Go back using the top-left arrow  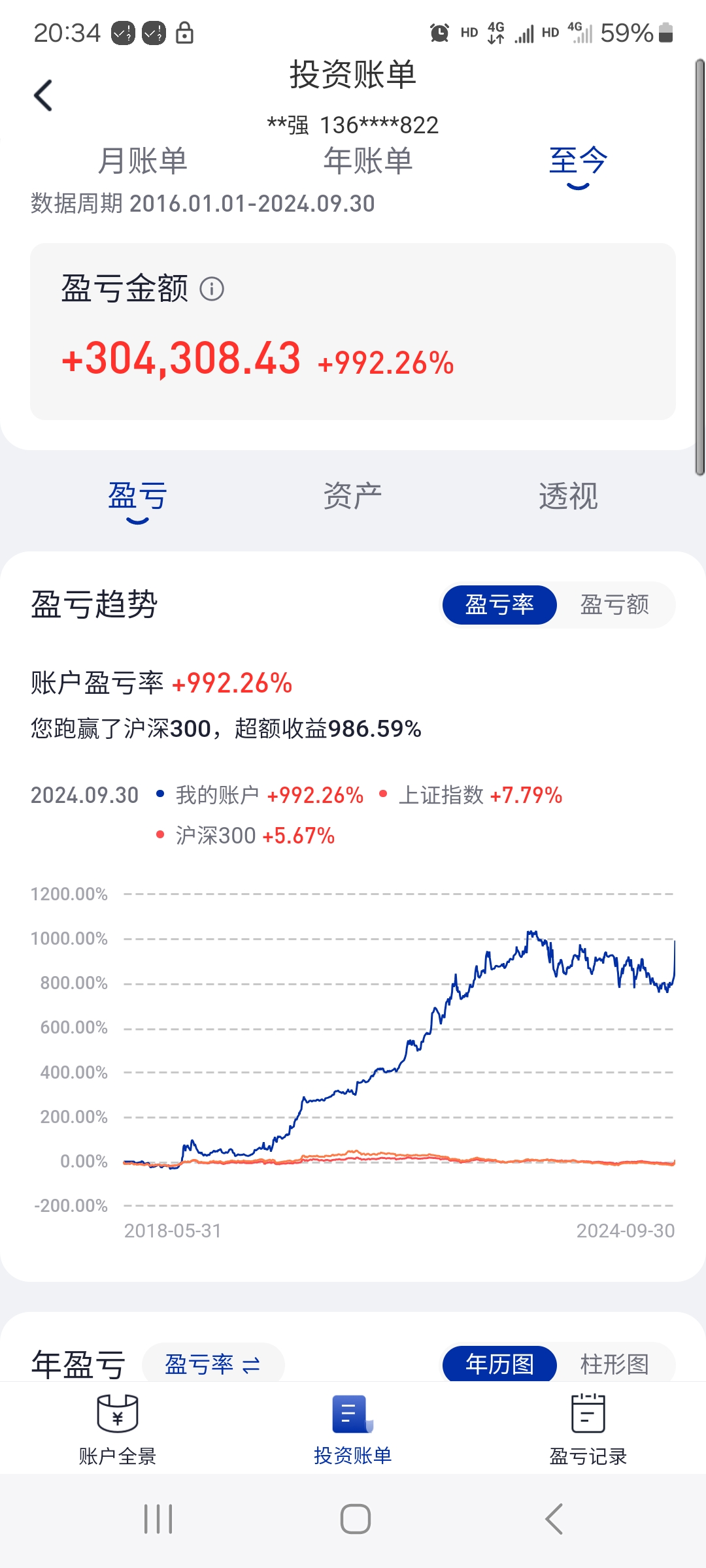43,95
